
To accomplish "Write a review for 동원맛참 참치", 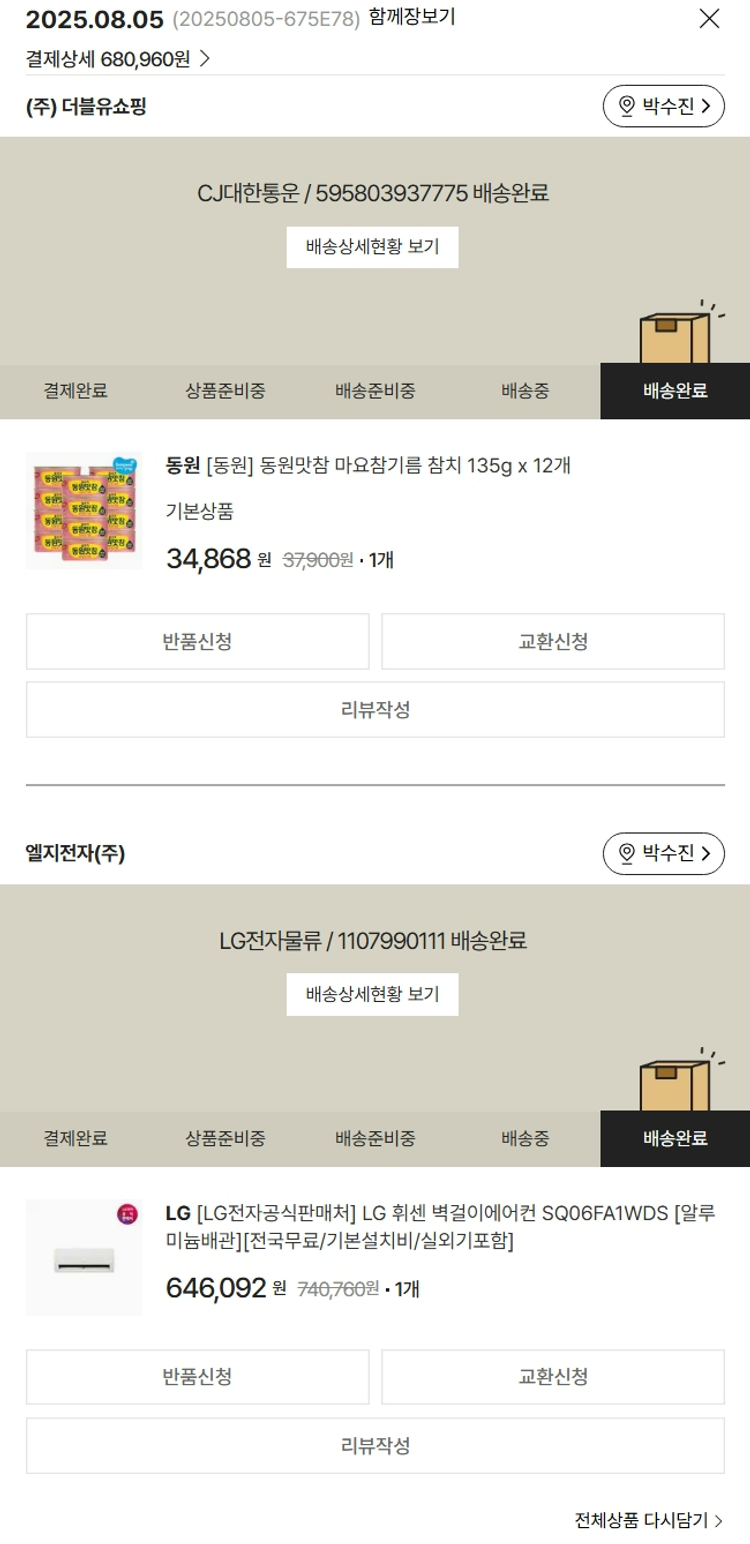I will click(x=375, y=710).
